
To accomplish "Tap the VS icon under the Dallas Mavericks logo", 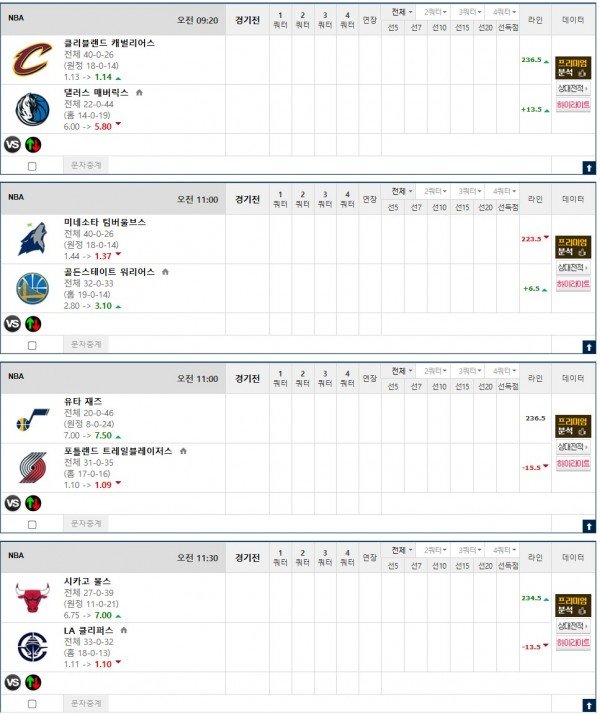I will [x=12, y=144].
